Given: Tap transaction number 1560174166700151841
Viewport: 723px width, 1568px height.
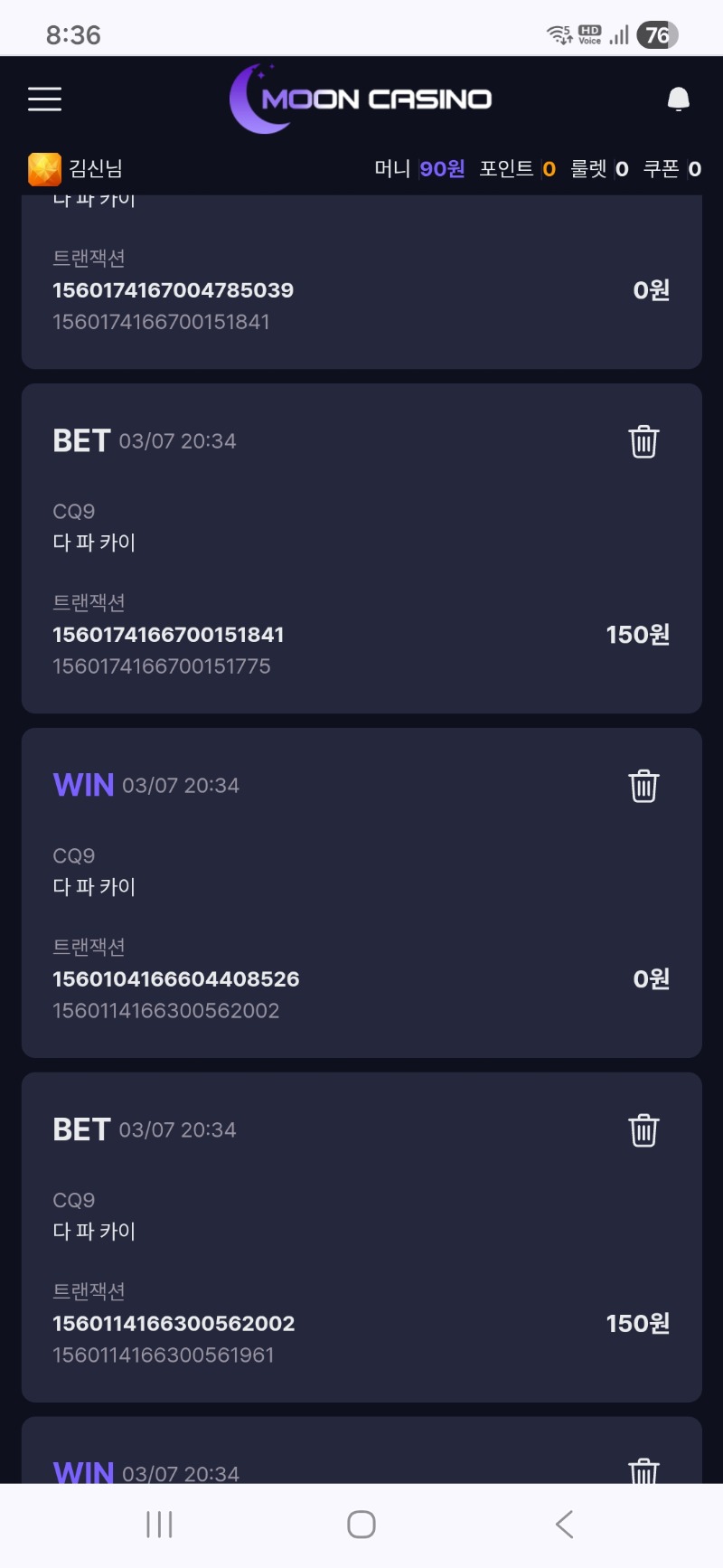Looking at the screenshot, I should [168, 634].
